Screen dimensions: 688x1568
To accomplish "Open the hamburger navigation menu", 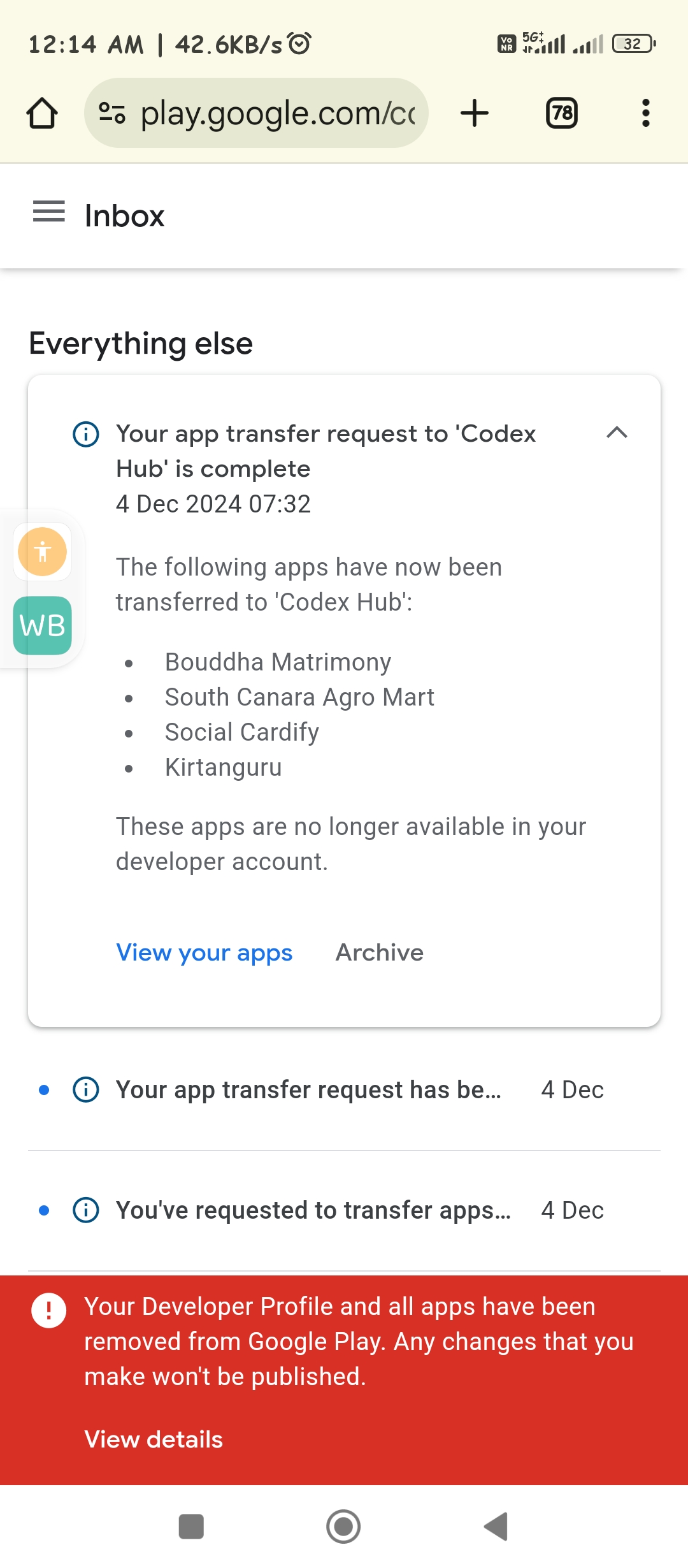I will pyautogui.click(x=49, y=212).
